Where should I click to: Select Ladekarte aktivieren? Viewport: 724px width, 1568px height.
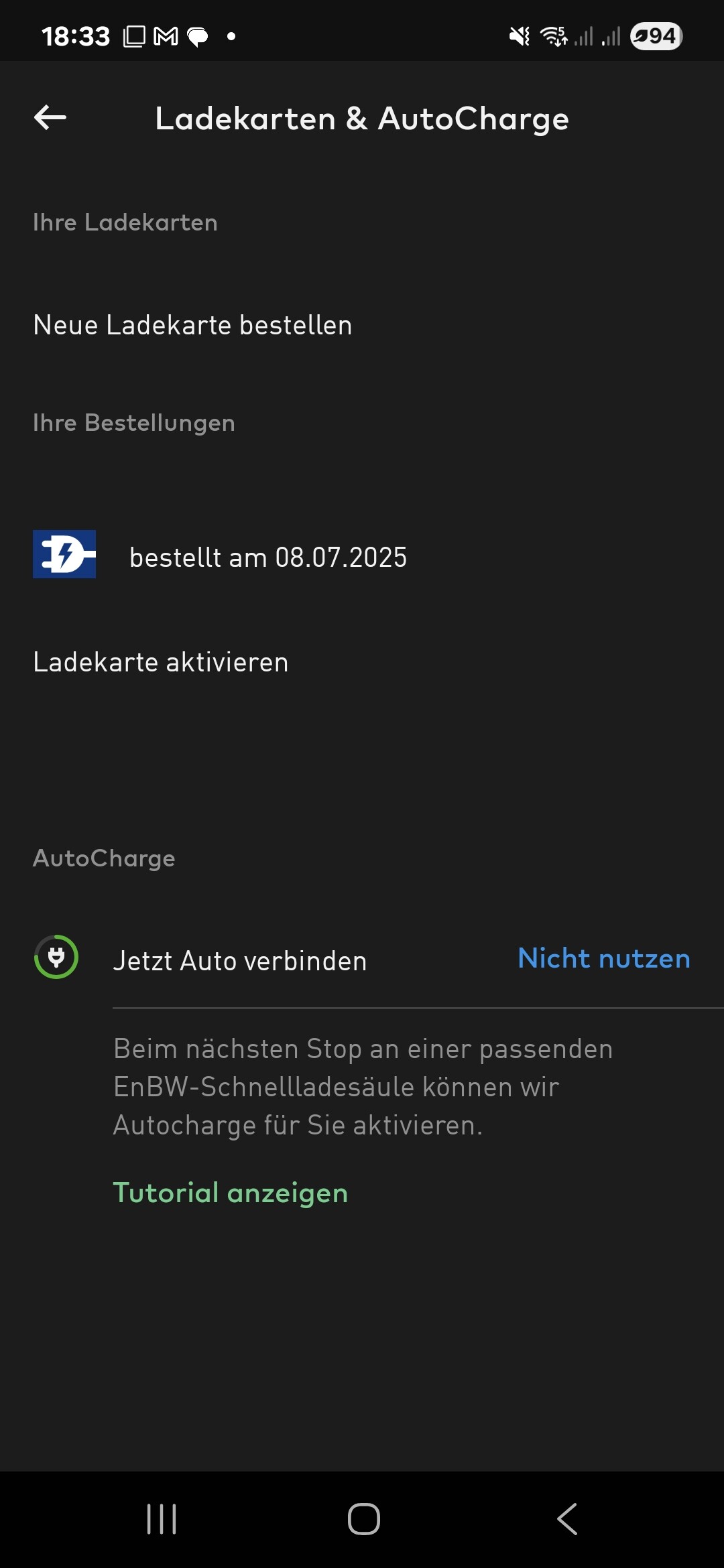[161, 662]
